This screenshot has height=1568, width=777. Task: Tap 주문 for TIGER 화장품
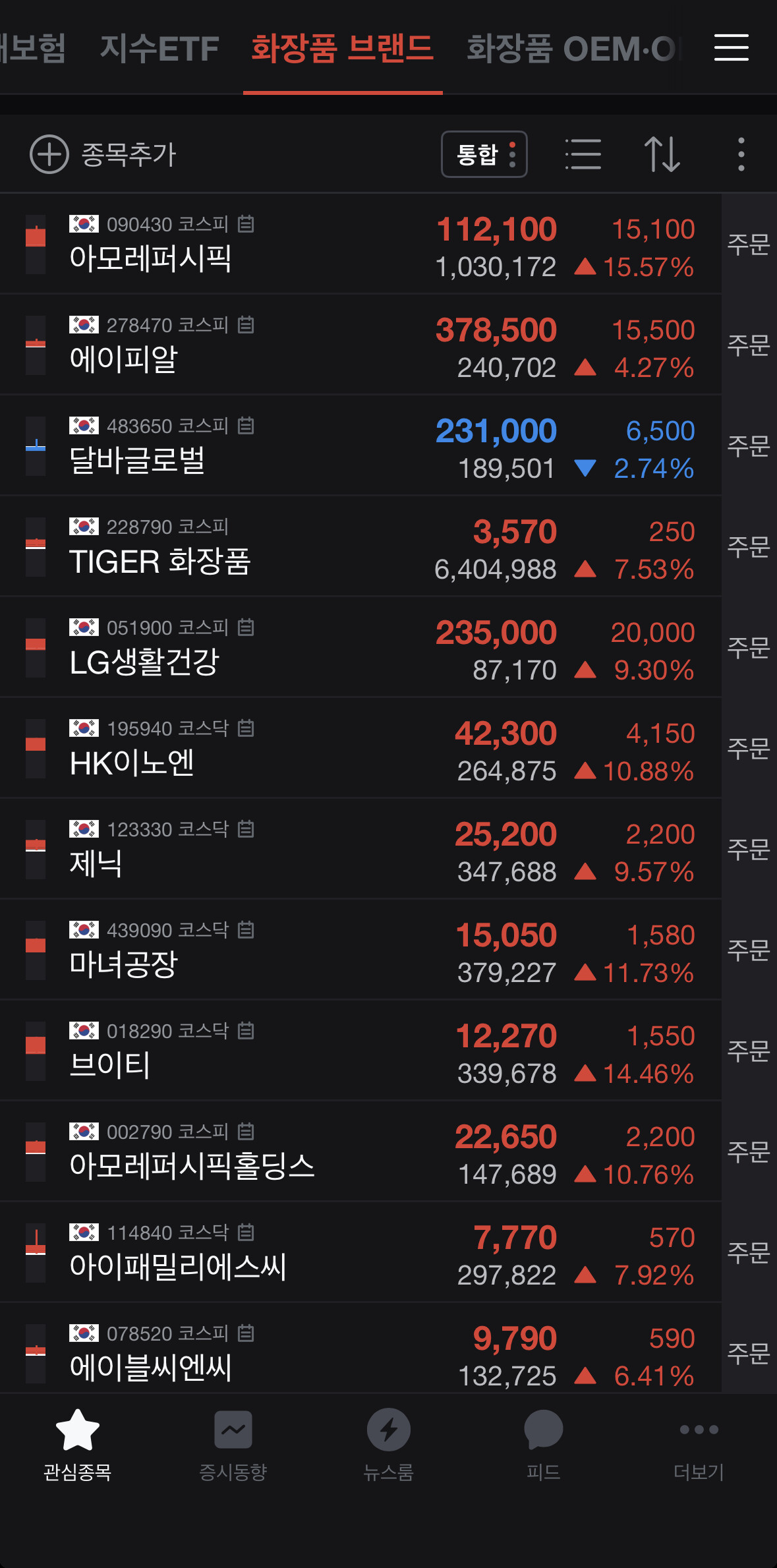click(749, 546)
